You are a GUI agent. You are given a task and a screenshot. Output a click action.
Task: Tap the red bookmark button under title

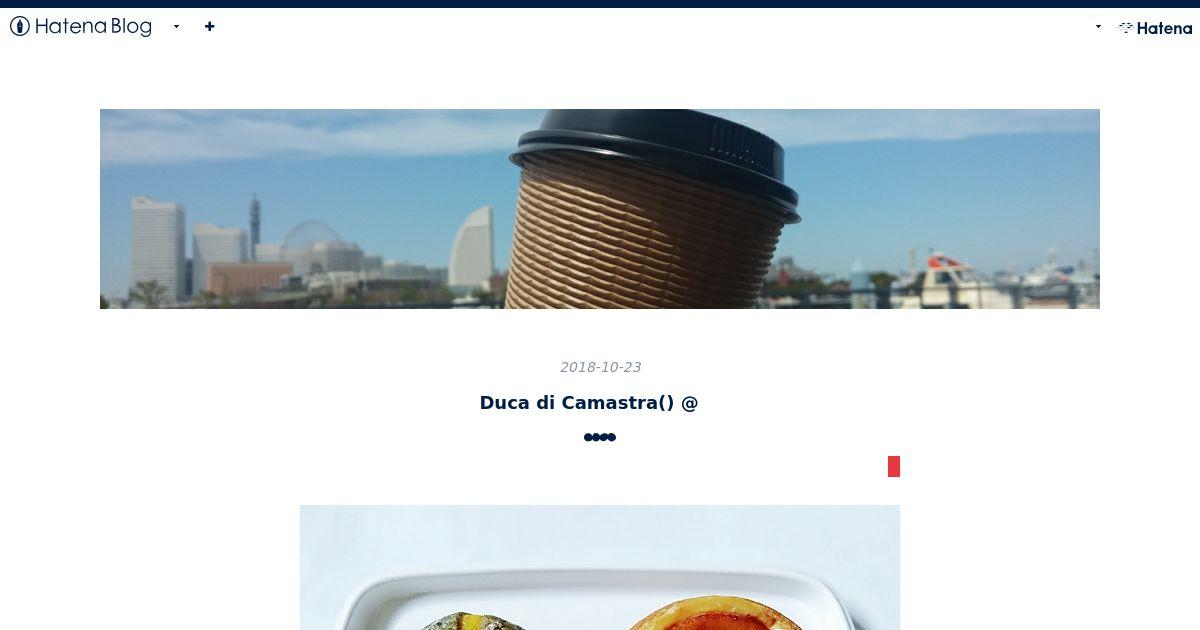(894, 466)
